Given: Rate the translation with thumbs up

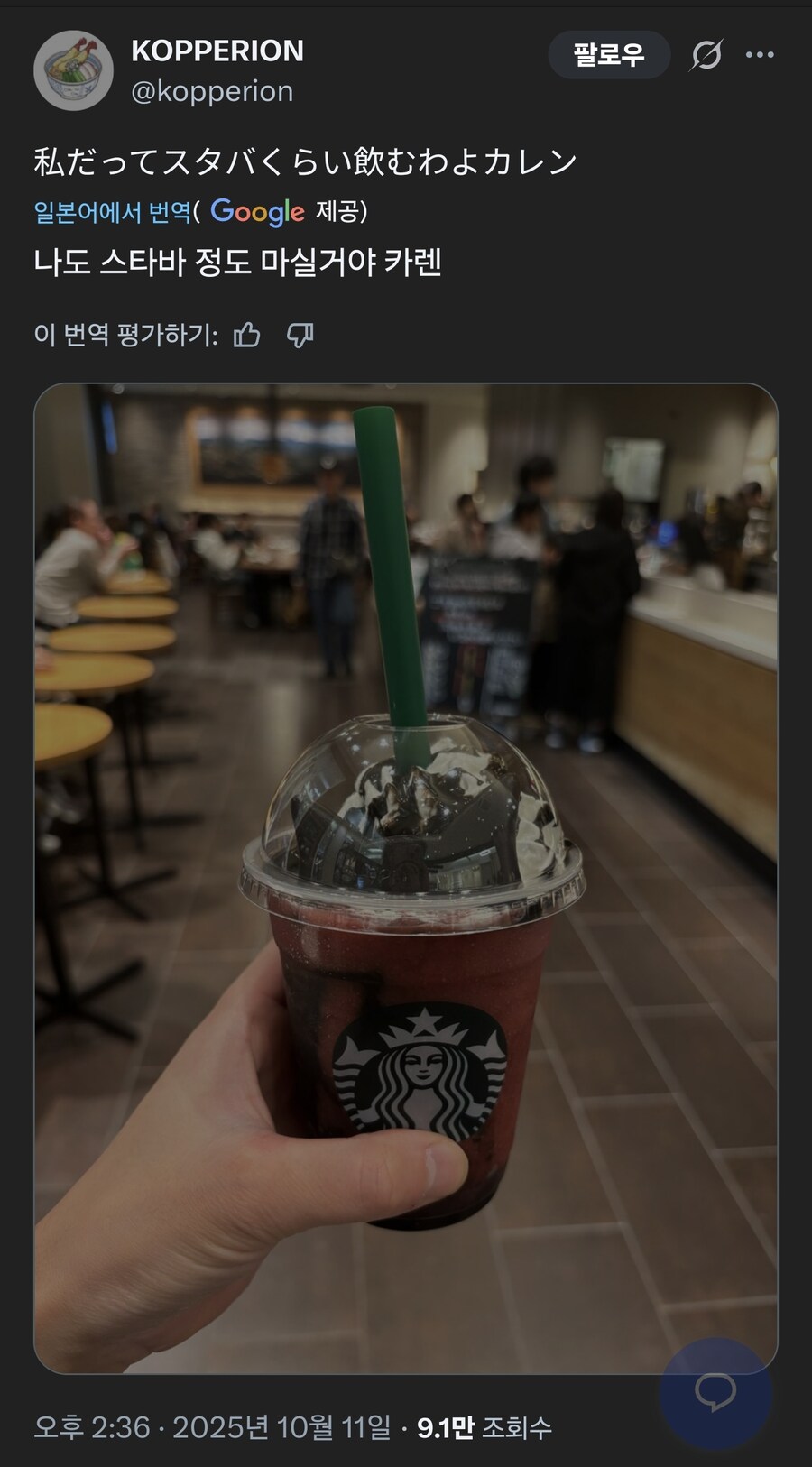Looking at the screenshot, I should point(247,336).
